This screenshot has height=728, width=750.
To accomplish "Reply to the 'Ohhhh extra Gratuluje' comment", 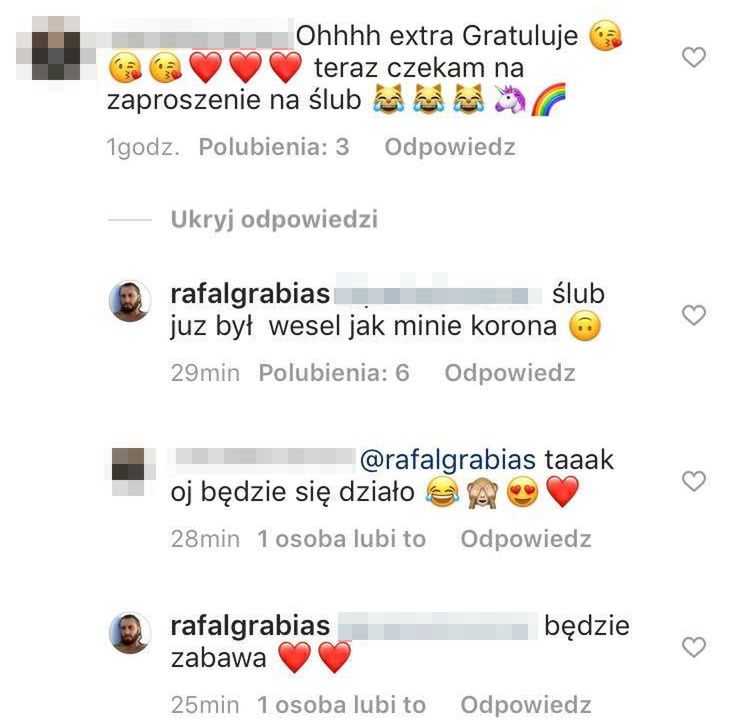I will (450, 147).
